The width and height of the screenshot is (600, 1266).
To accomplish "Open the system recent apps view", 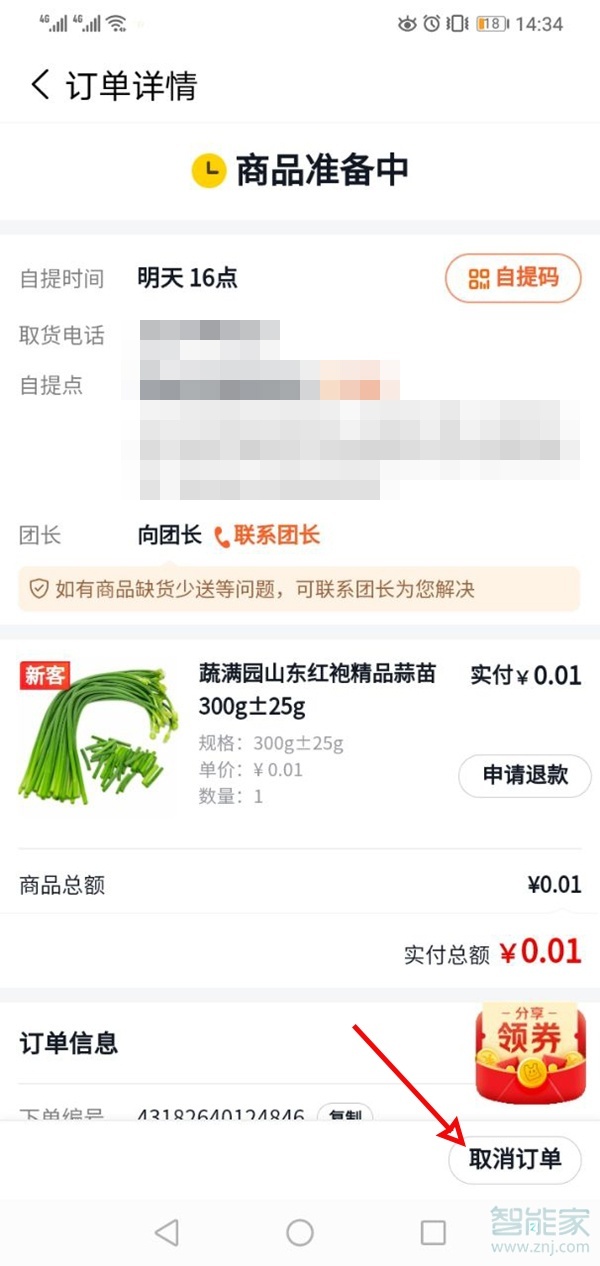I will tap(433, 1232).
